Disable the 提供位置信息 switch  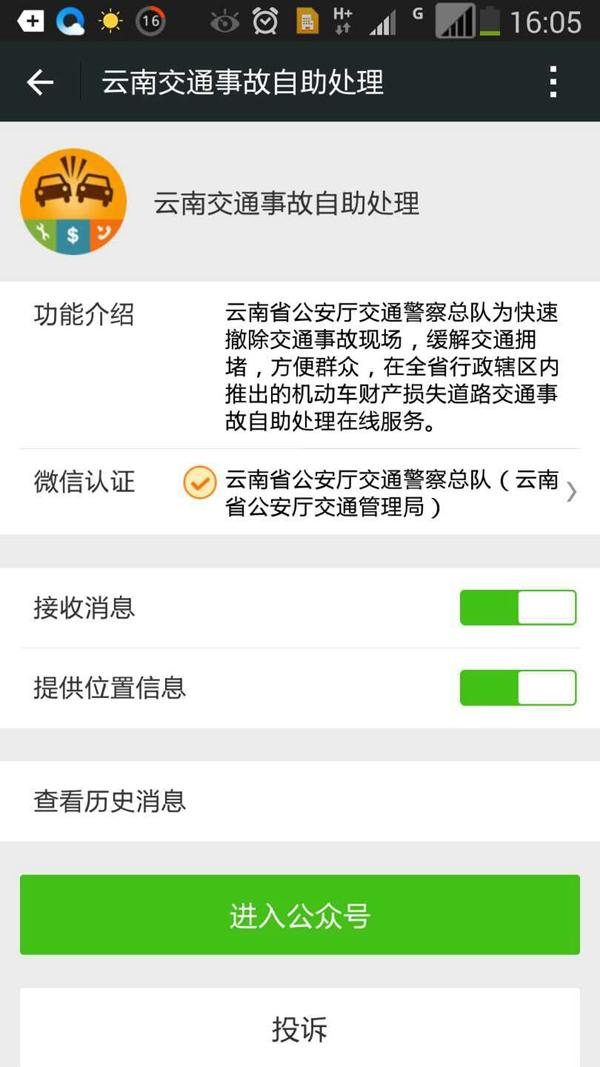click(518, 688)
